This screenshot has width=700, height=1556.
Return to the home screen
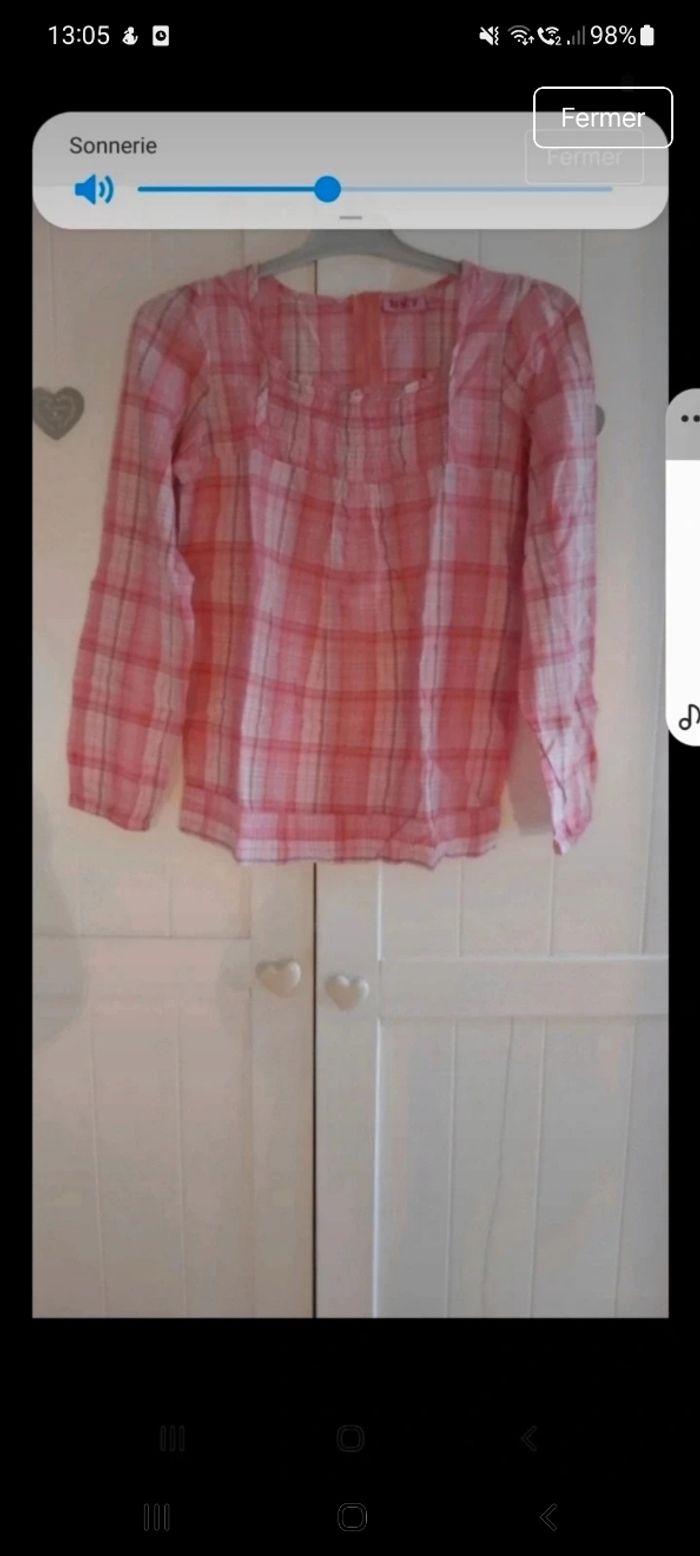352,1517
